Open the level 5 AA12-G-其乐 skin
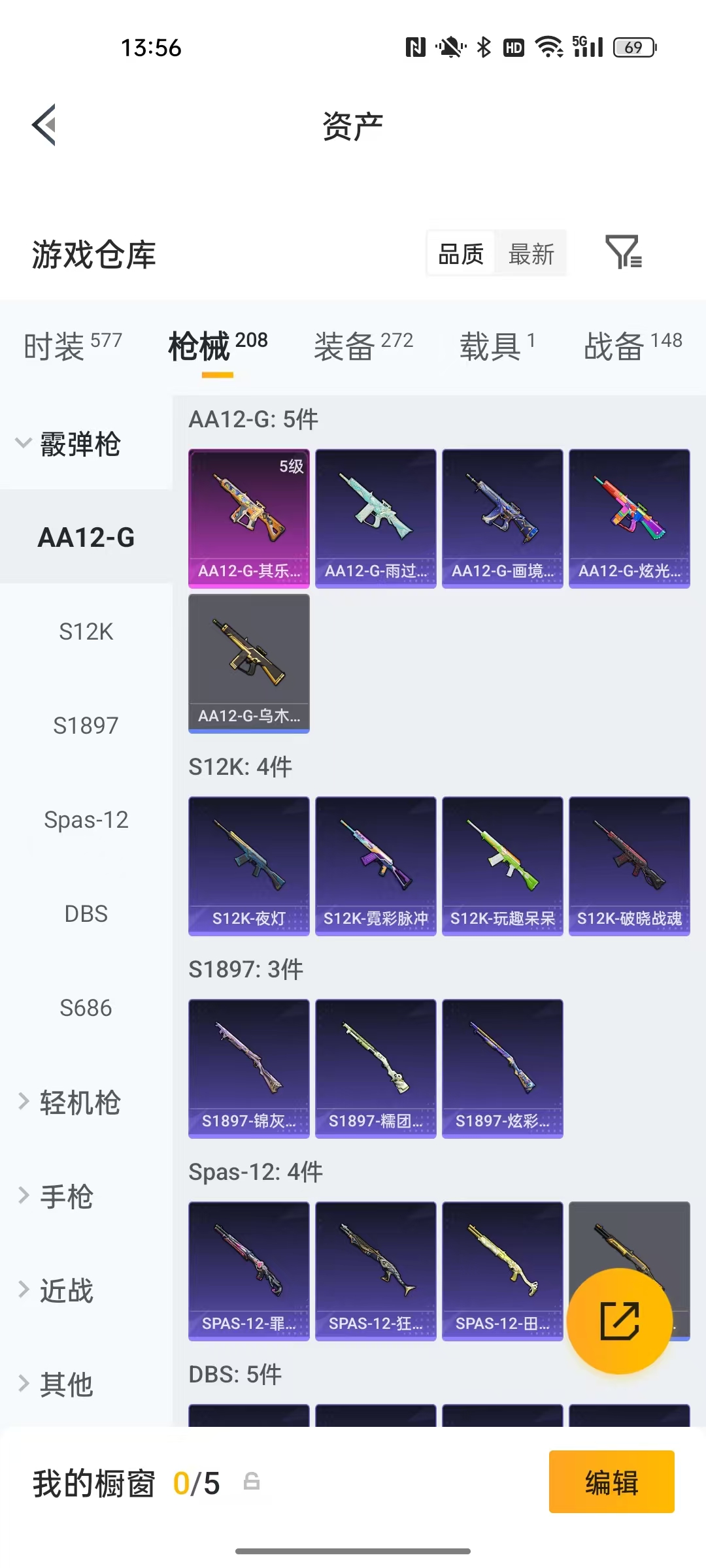The width and height of the screenshot is (706, 1568). [249, 519]
